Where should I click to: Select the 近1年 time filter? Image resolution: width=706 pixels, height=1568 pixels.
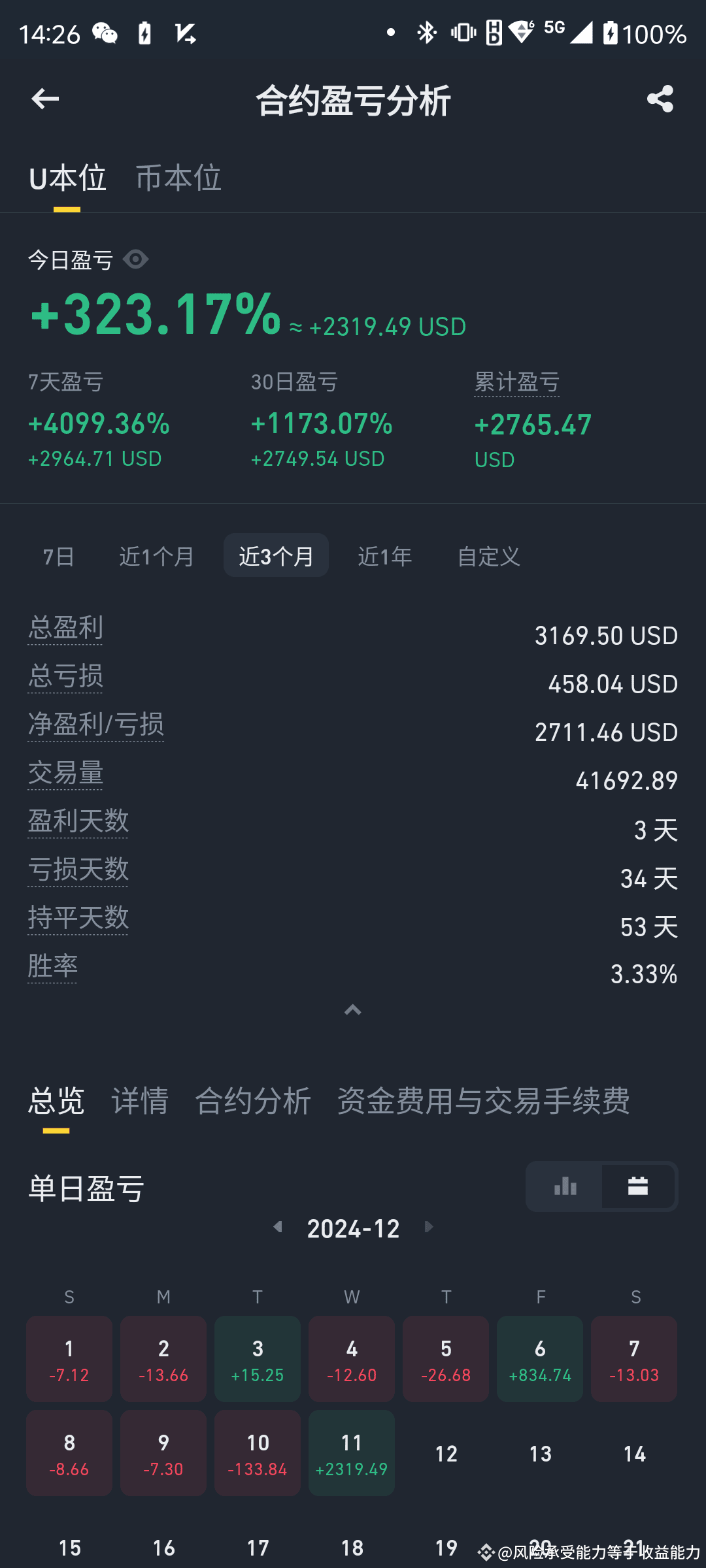click(x=384, y=556)
